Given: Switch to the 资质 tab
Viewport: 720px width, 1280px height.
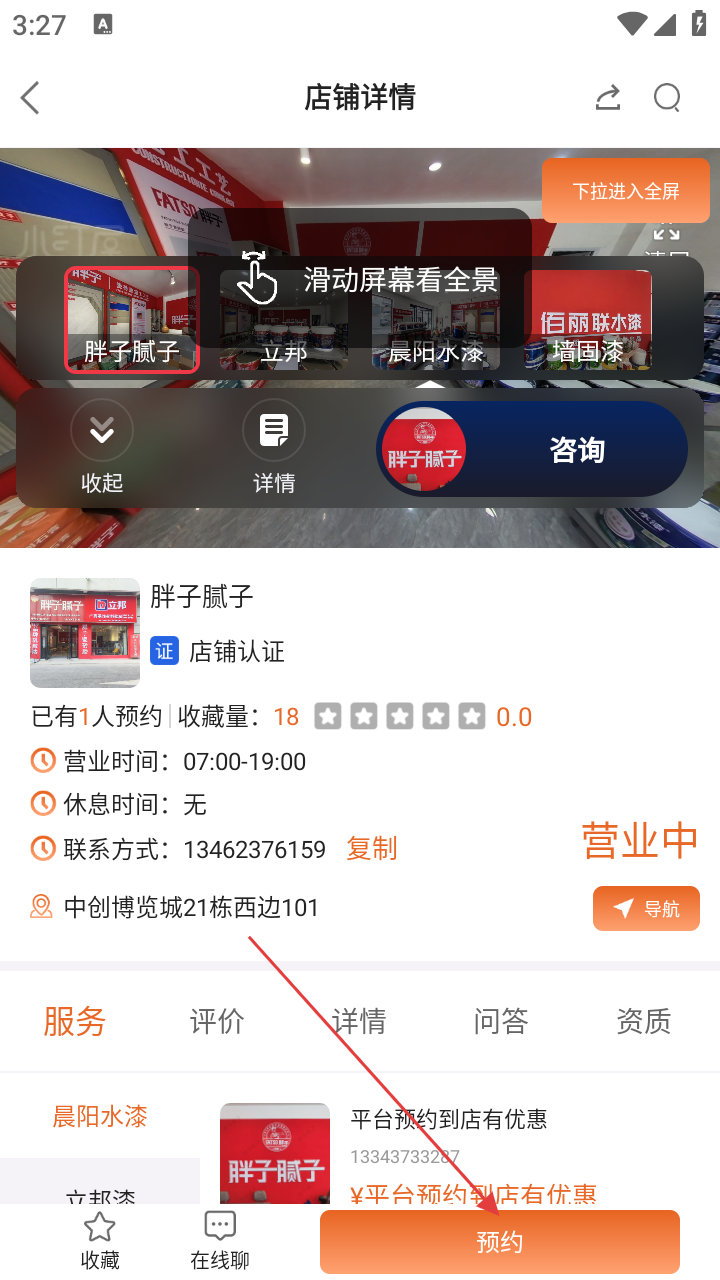Looking at the screenshot, I should pyautogui.click(x=643, y=1021).
